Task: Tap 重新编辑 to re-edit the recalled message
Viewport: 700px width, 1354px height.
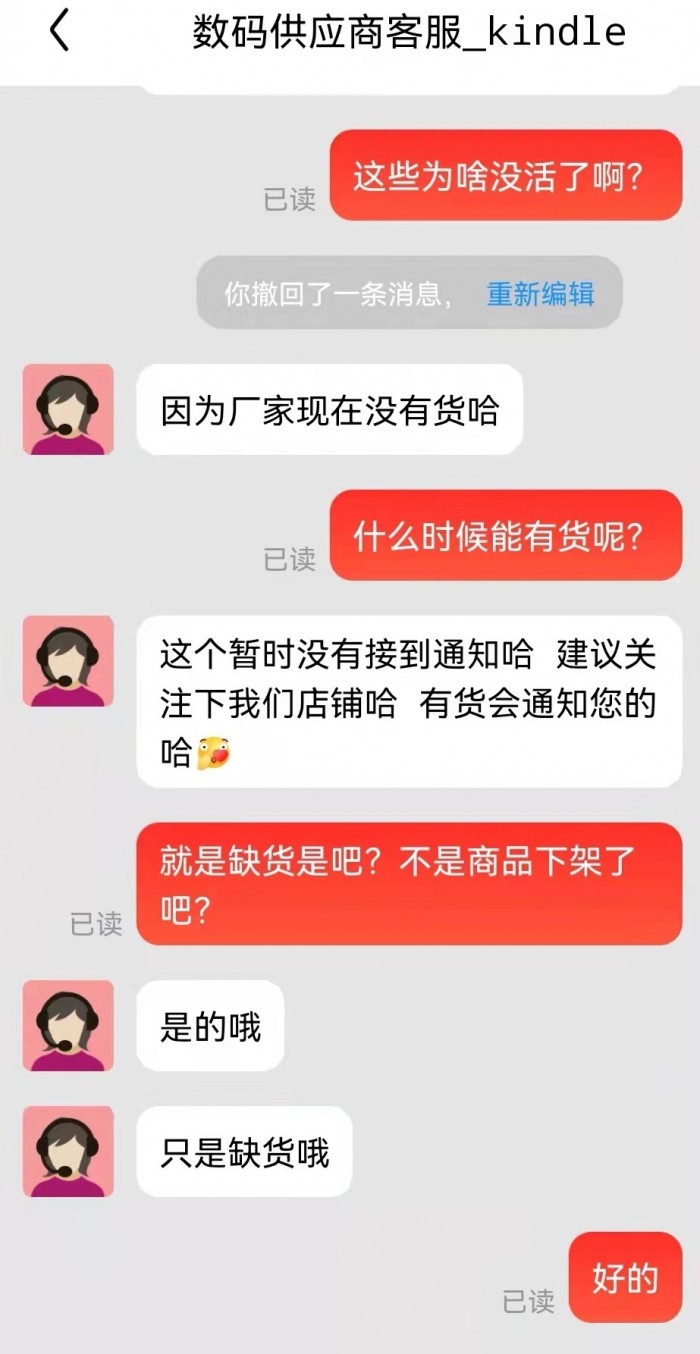Action: pyautogui.click(x=540, y=293)
